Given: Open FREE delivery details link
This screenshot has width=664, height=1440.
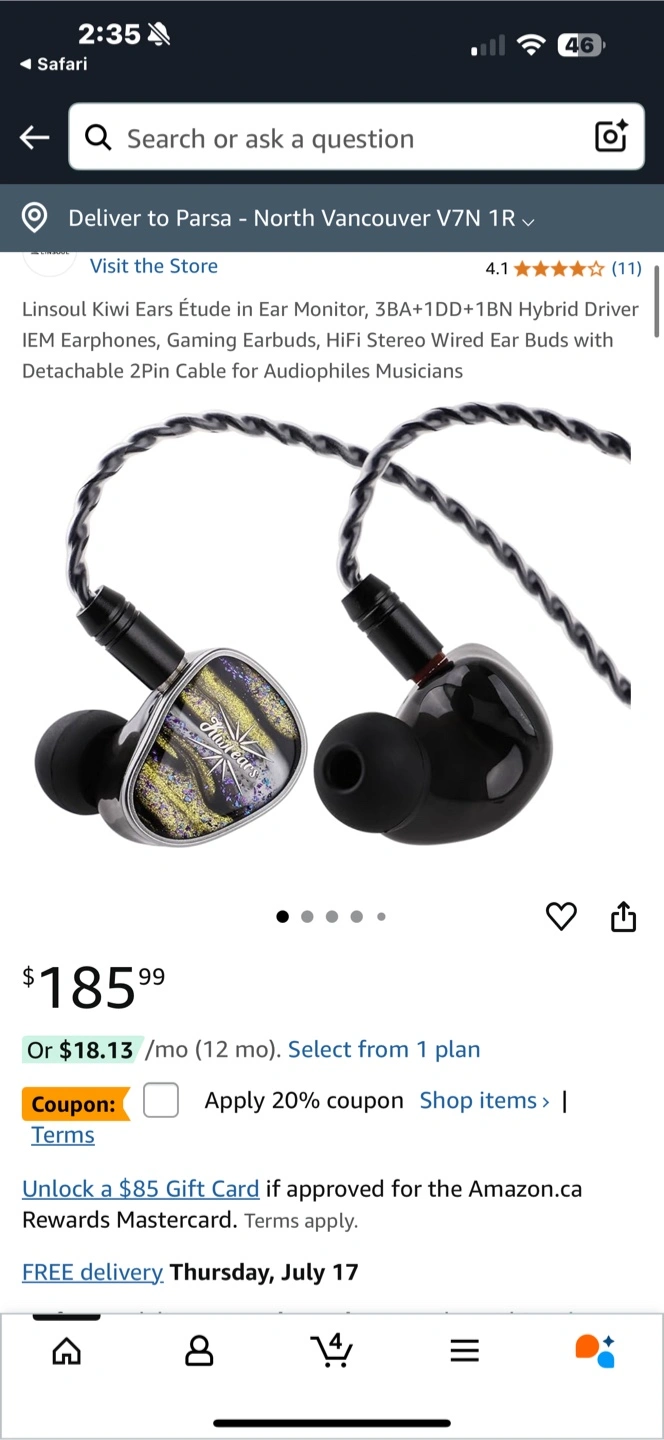Looking at the screenshot, I should click(92, 1272).
